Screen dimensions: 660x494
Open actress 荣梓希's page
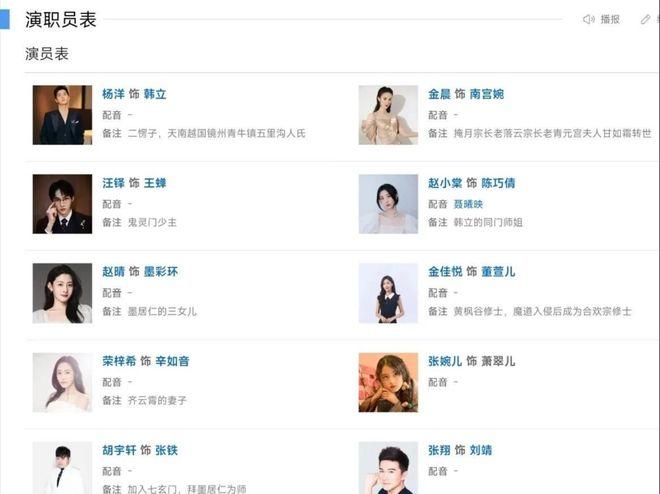tap(120, 361)
